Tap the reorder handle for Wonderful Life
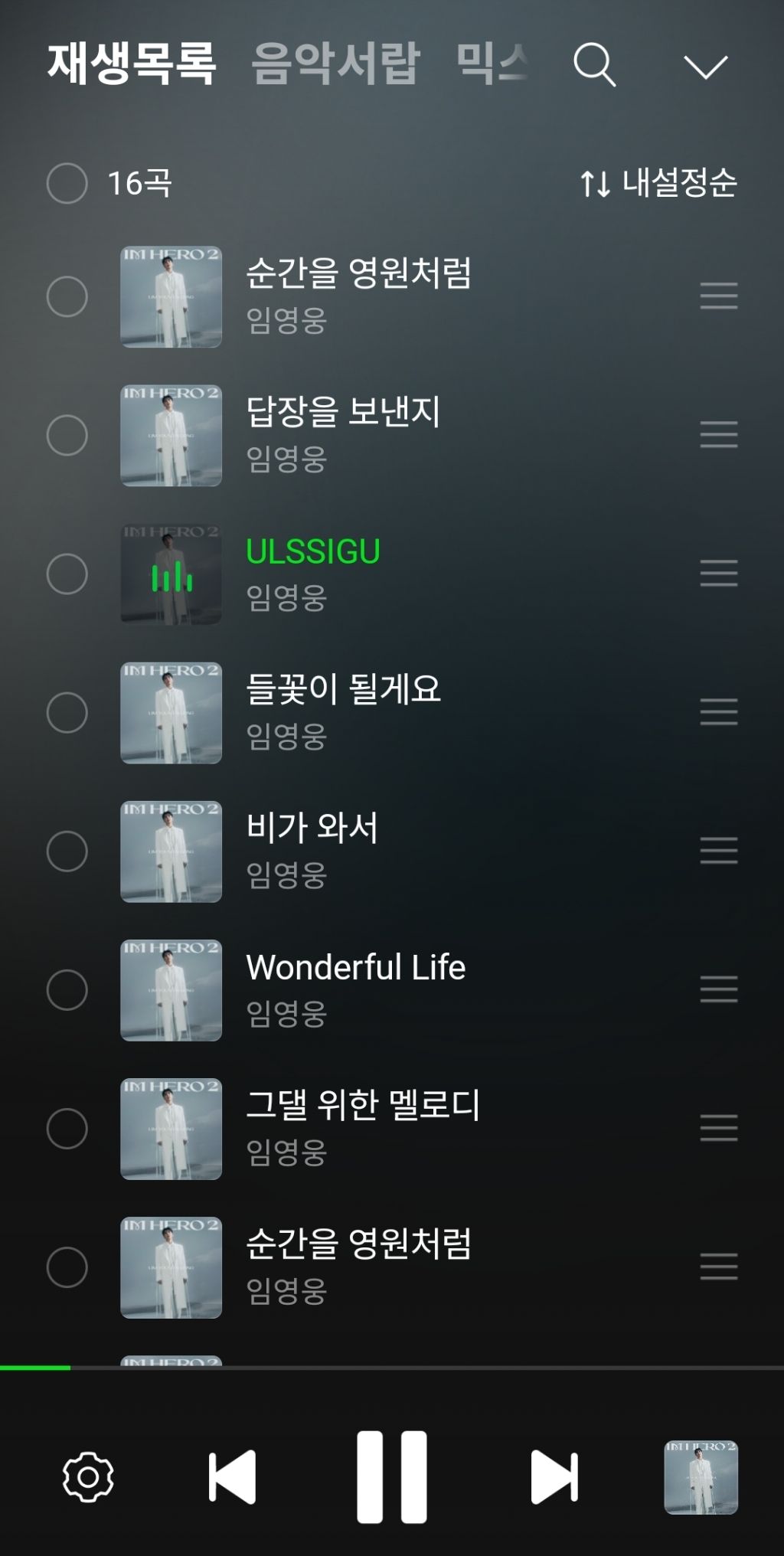This screenshot has width=784, height=1556. coord(719,989)
